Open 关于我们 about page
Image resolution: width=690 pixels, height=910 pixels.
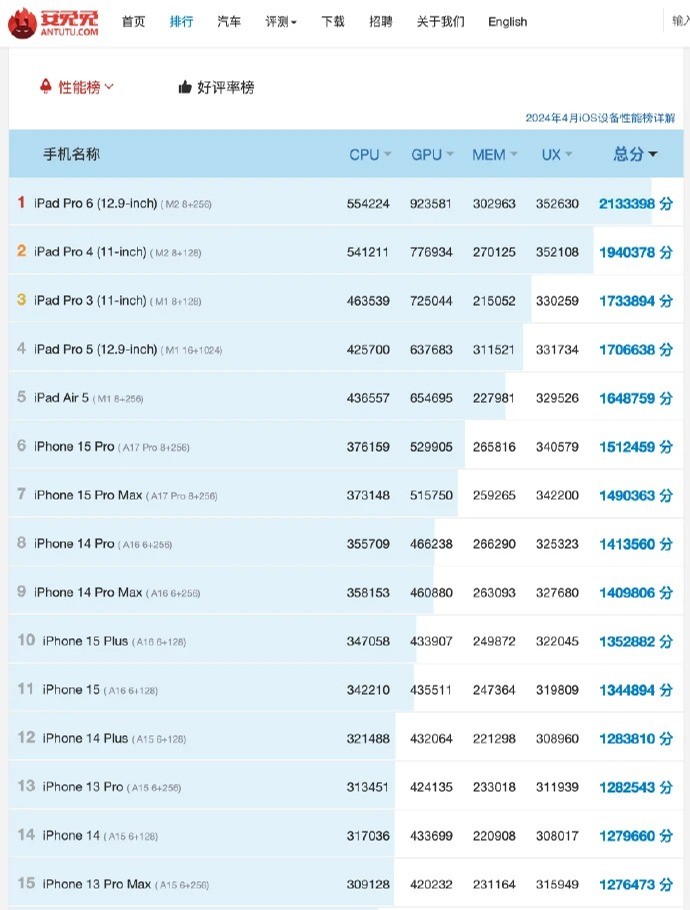click(x=440, y=21)
